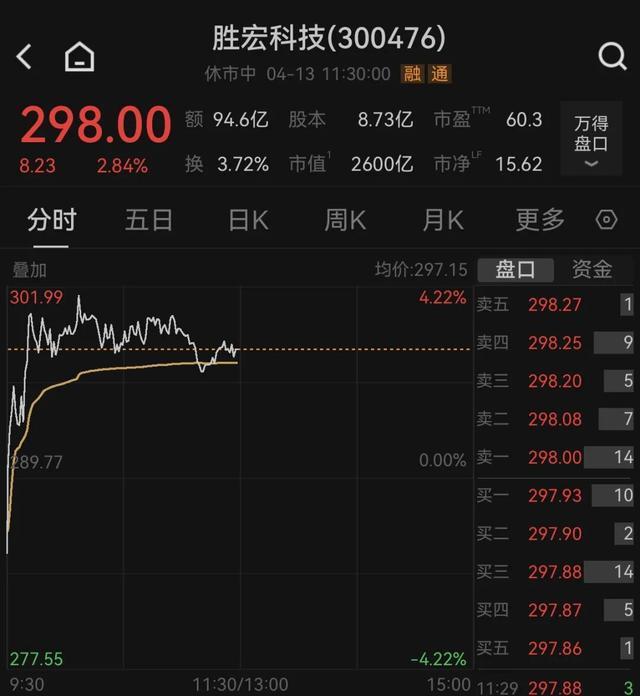Viewport: 640px width, 696px height.
Task: Switch to the 分时 chart tab
Action: tap(52, 220)
